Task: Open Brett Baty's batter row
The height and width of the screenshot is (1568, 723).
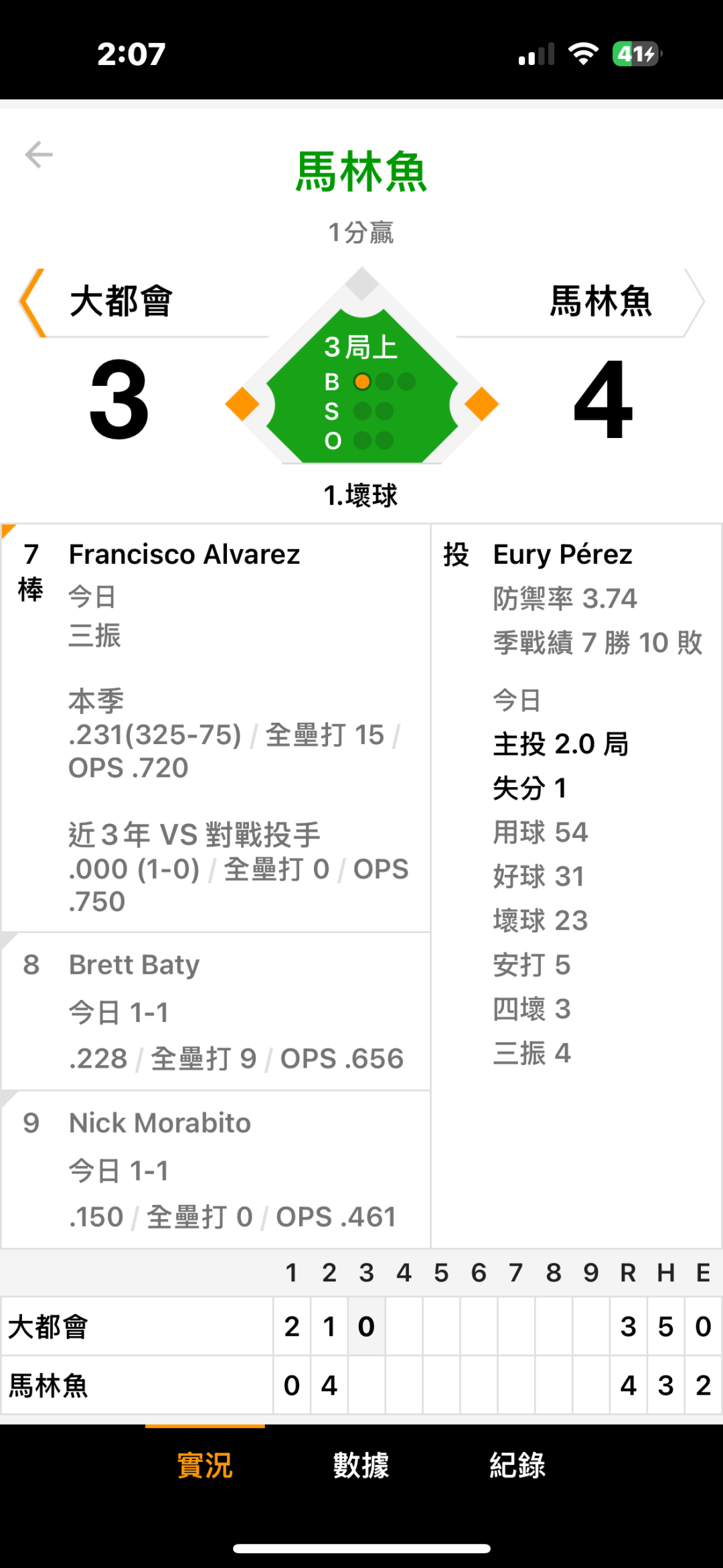Action: click(x=216, y=1011)
